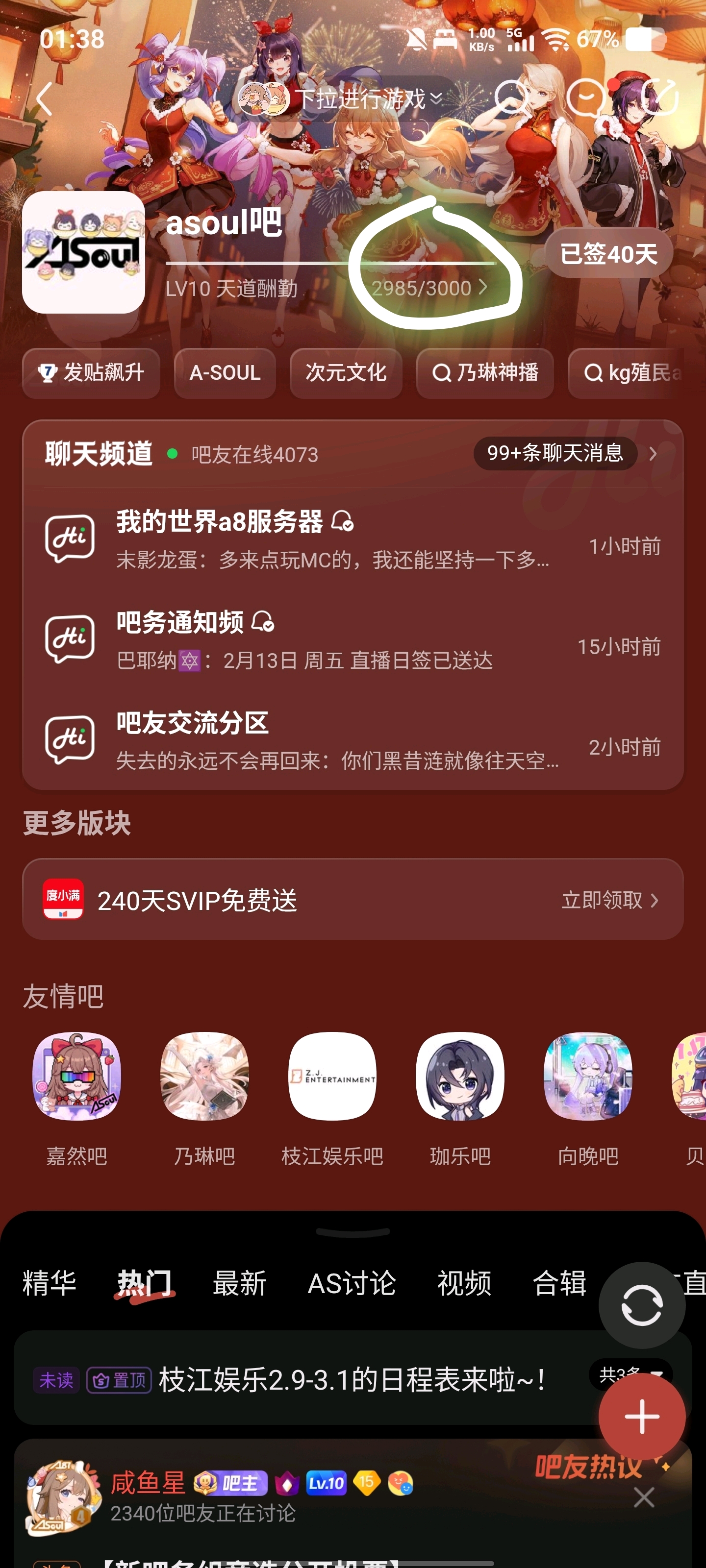The image size is (706, 1568).
Task: Switch to the 最新 tab
Action: (239, 1283)
